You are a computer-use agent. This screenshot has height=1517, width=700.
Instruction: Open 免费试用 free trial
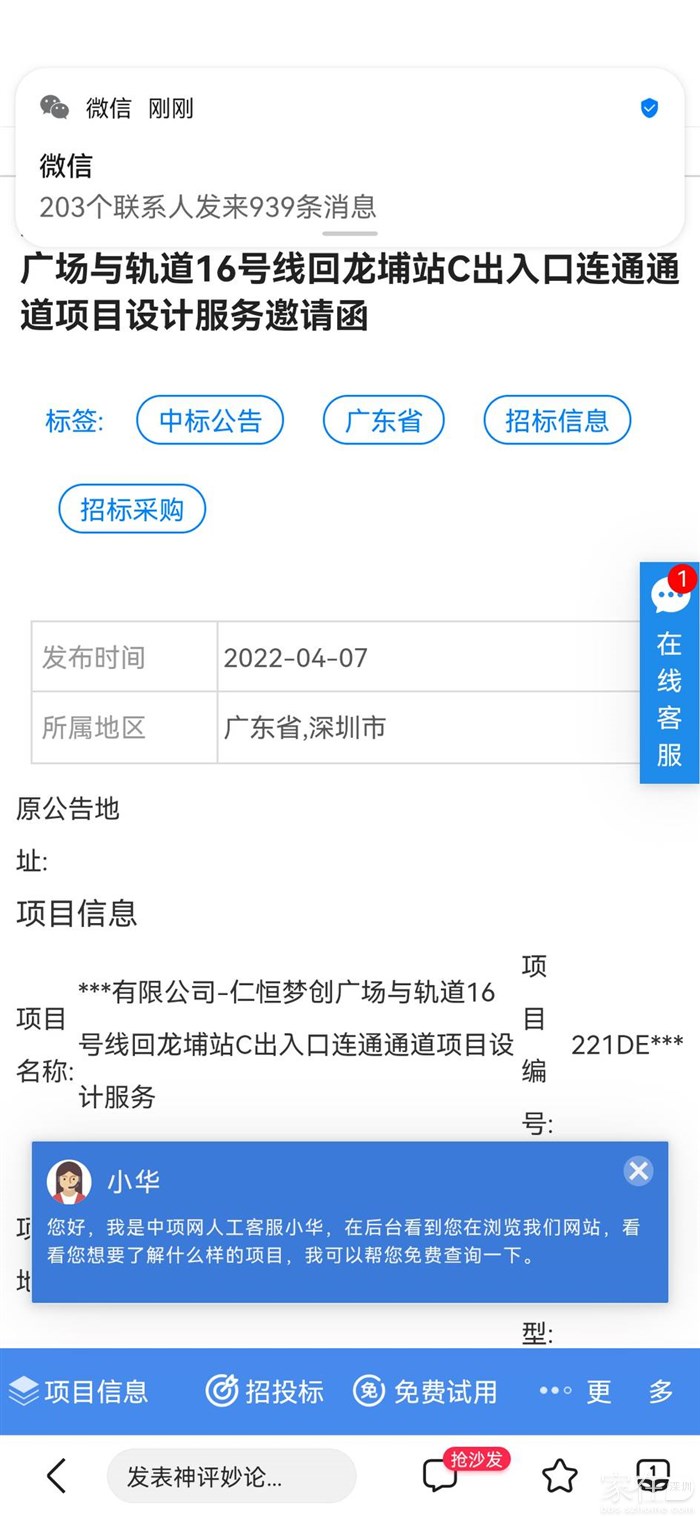[426, 1391]
